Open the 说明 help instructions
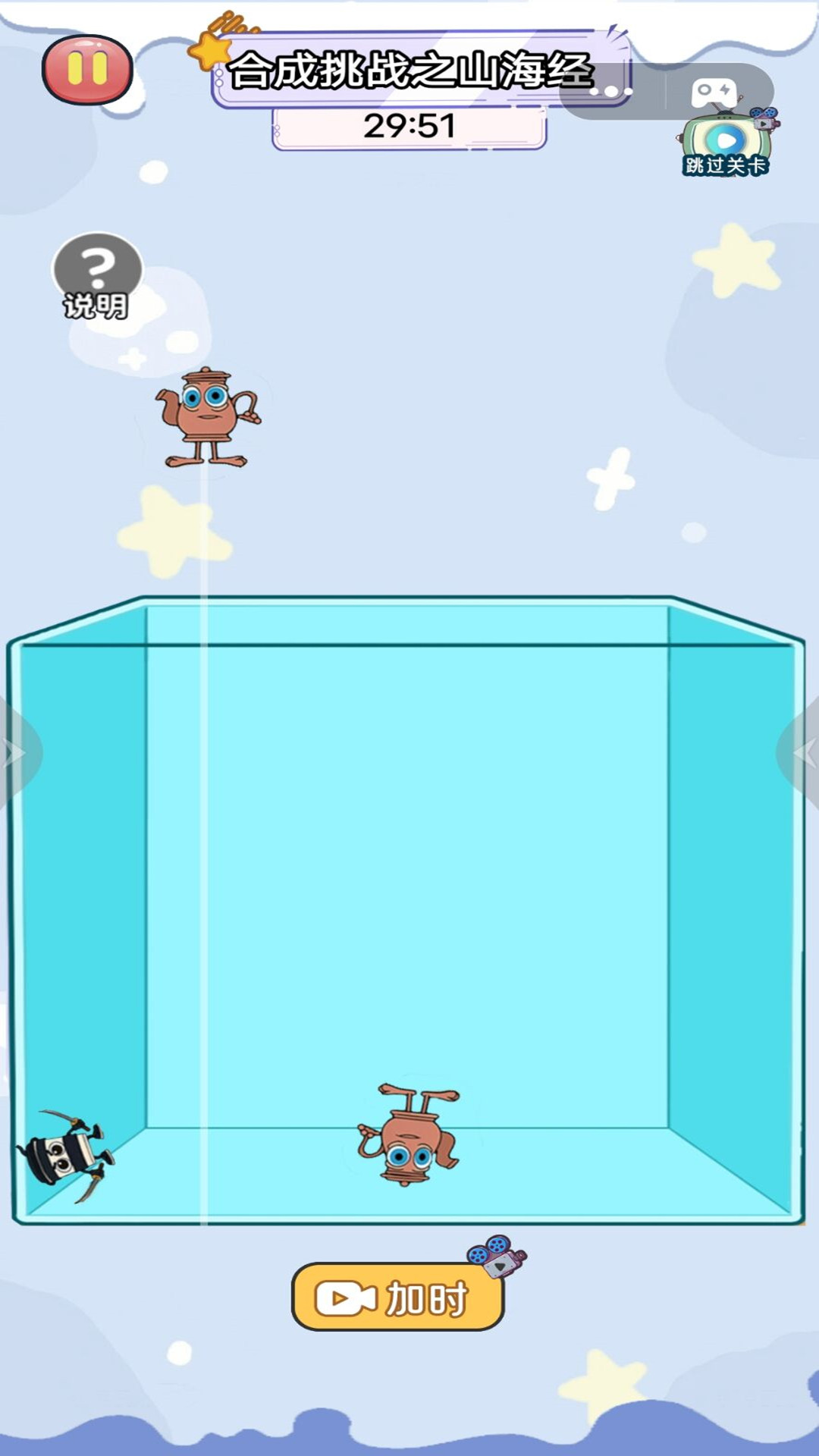819x1456 pixels. click(x=96, y=276)
